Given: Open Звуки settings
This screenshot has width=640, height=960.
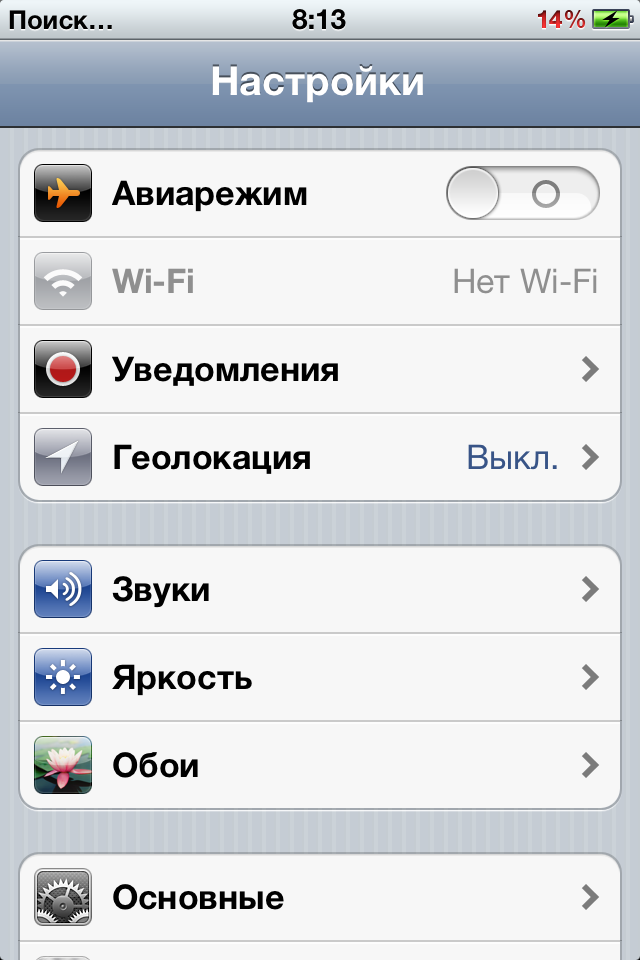Looking at the screenshot, I should 320,590.
